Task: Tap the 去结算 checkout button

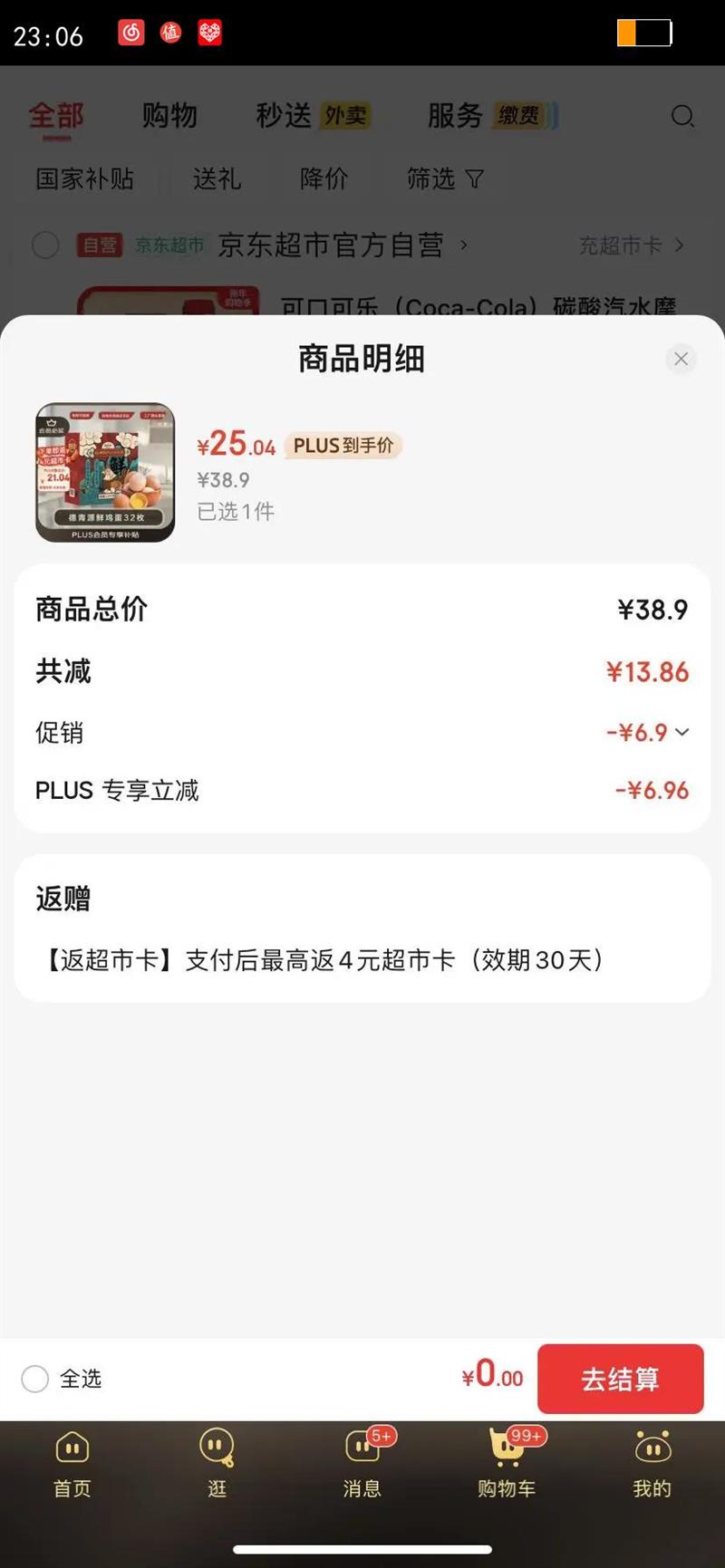Action: click(620, 1379)
